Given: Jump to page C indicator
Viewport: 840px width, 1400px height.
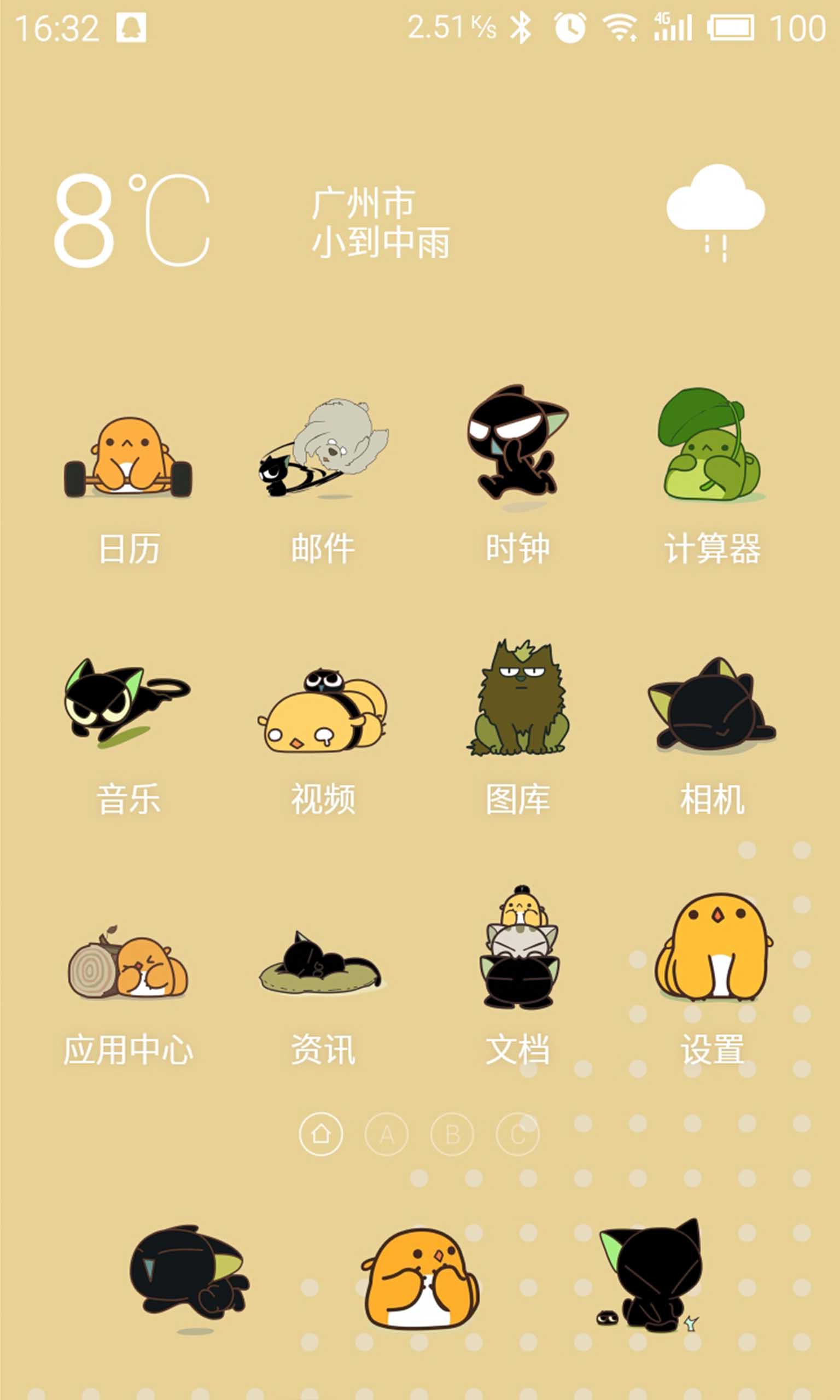Looking at the screenshot, I should [517, 1134].
